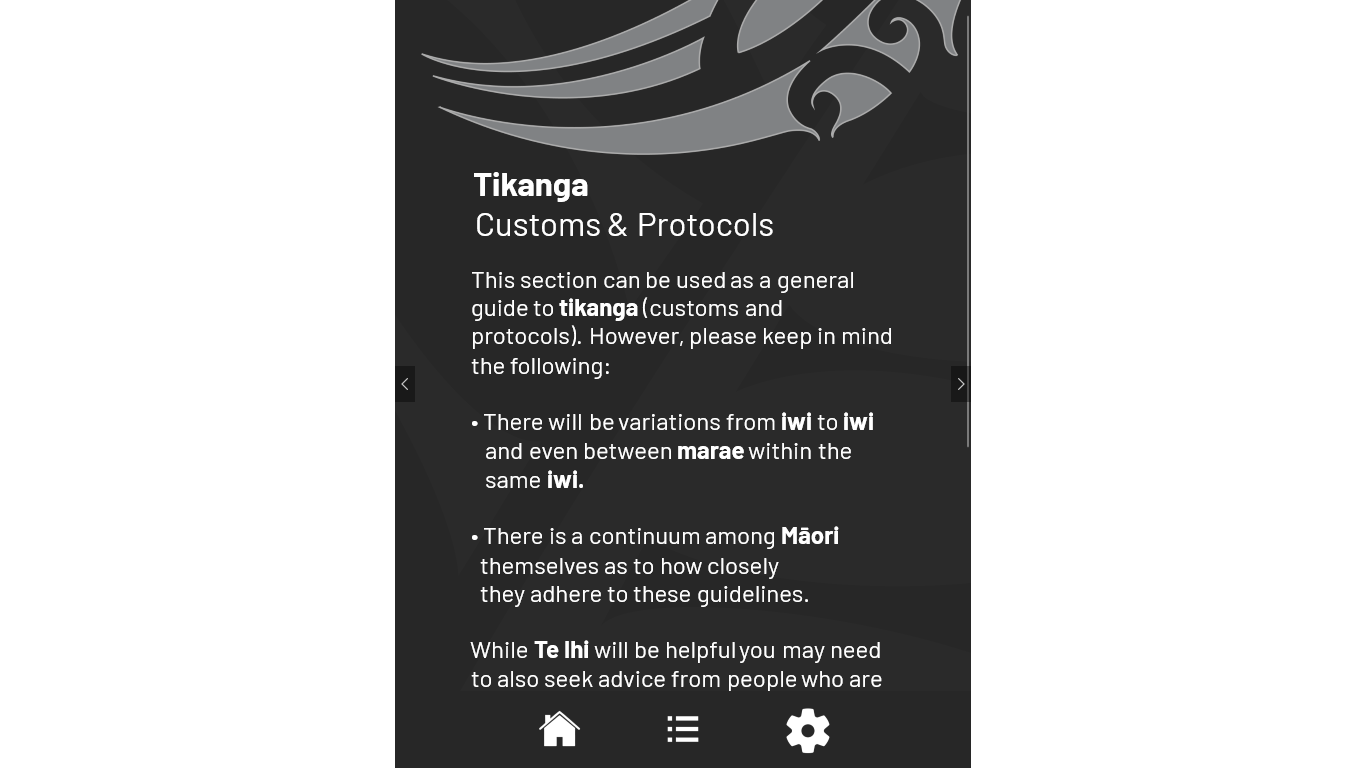
Task: Open the settings gear
Action: coord(807,731)
